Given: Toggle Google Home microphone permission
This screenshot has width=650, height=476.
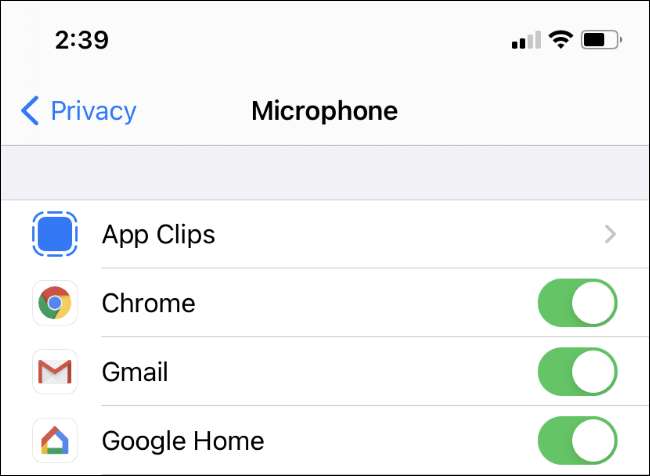Looking at the screenshot, I should [577, 440].
